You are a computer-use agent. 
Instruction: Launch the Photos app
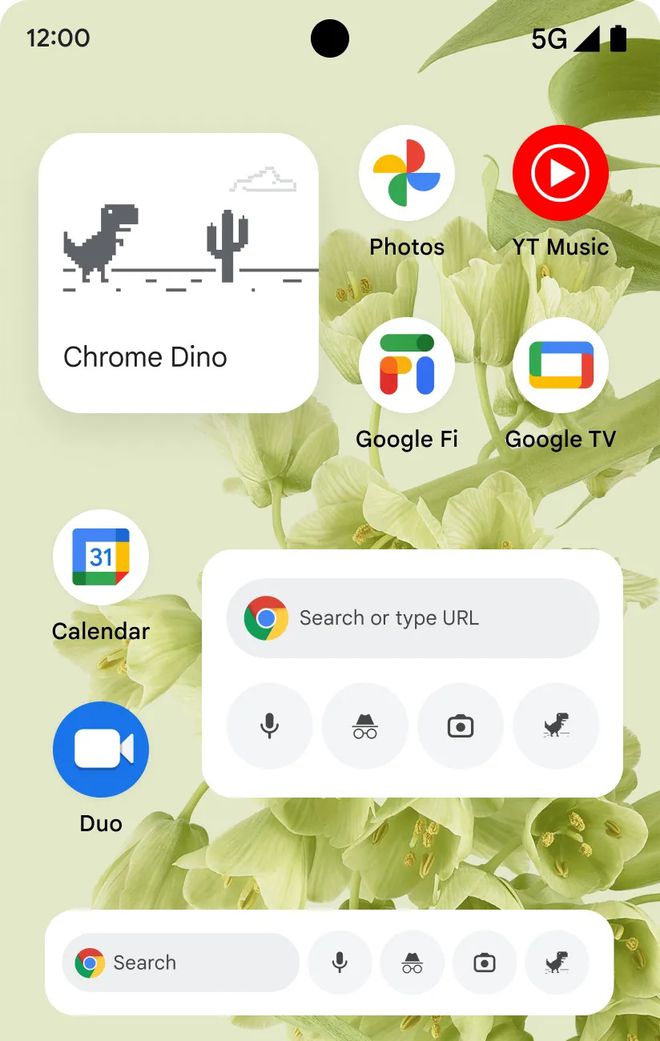tap(406, 174)
